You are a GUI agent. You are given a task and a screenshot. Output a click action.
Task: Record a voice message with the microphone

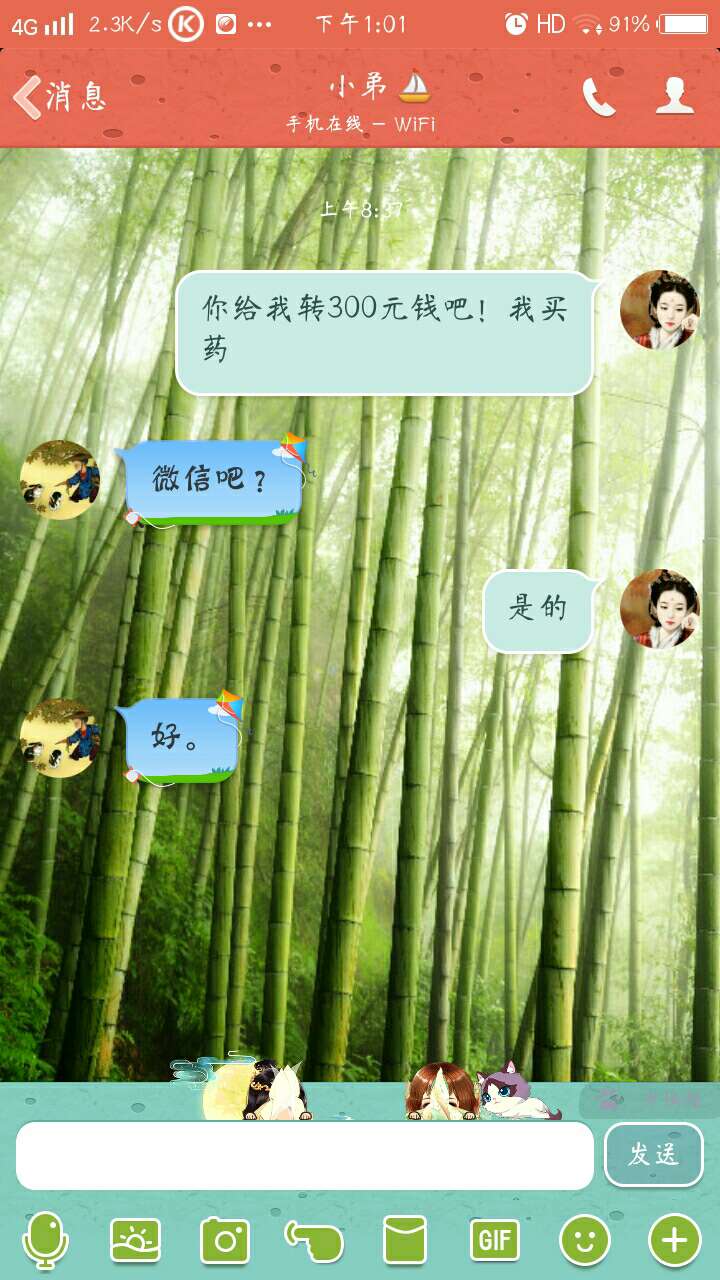pos(46,1241)
